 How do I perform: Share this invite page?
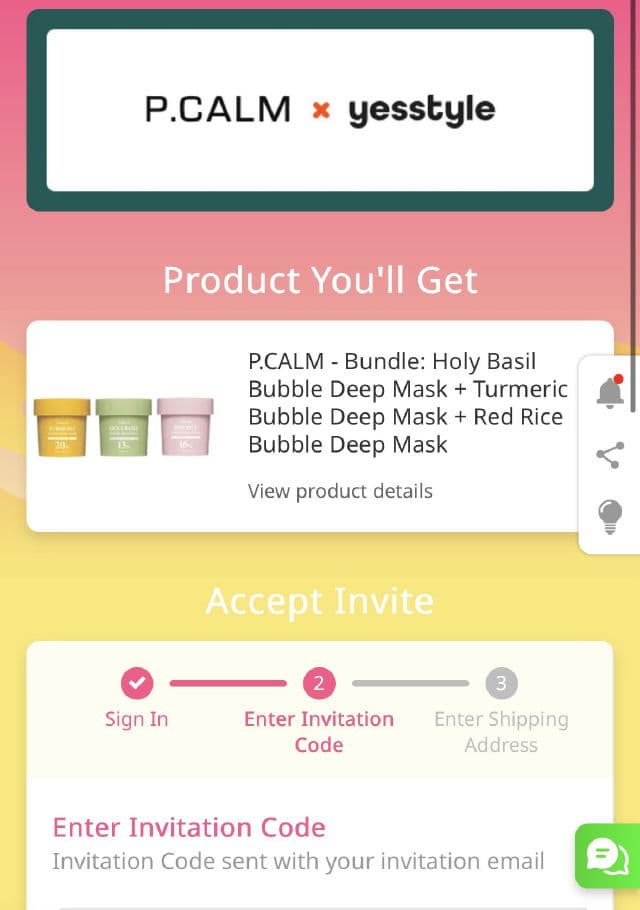pyautogui.click(x=609, y=455)
